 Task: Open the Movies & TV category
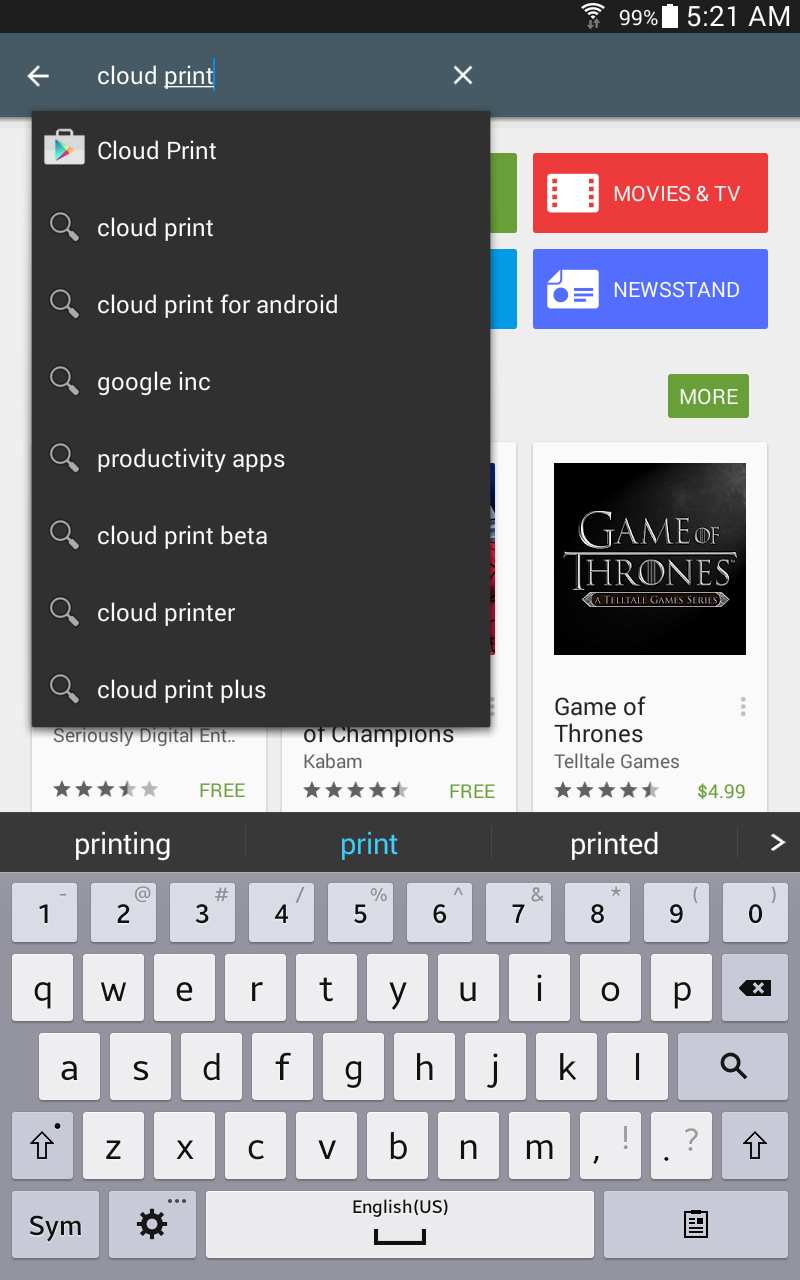[650, 193]
